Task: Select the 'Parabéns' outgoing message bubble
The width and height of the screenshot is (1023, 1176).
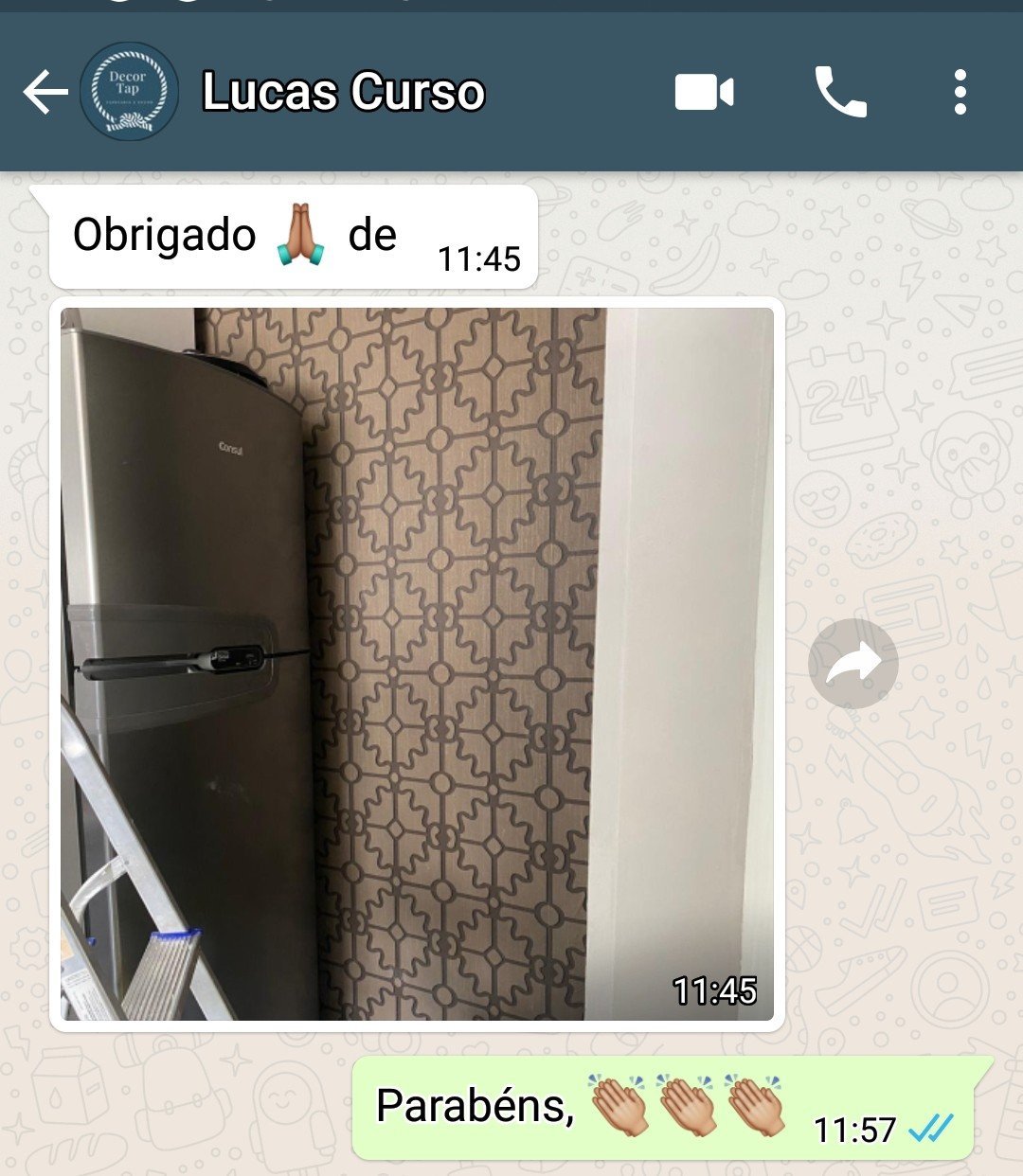Action: [x=474, y=1103]
